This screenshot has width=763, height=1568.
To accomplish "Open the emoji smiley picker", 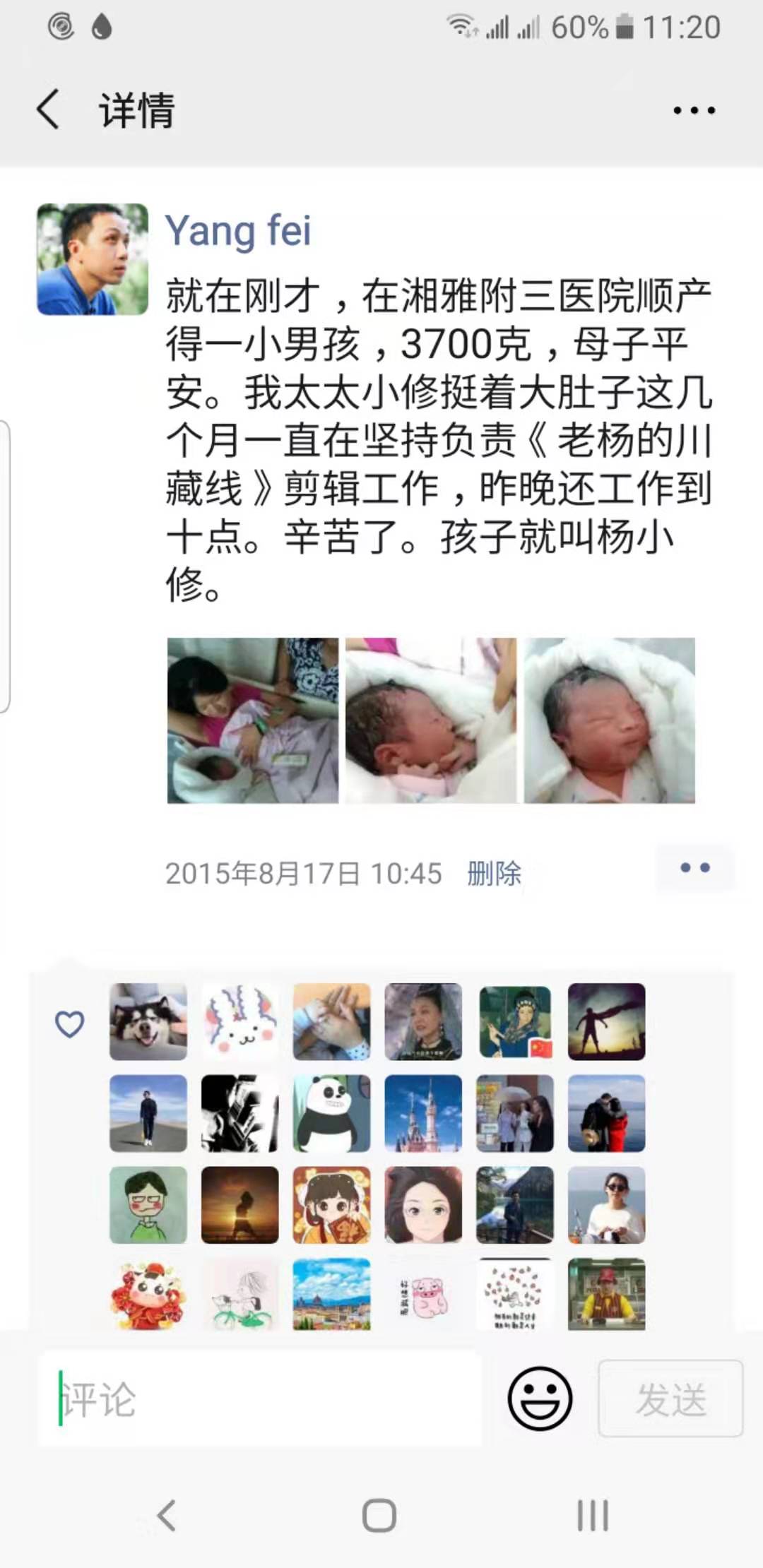I will 540,1398.
